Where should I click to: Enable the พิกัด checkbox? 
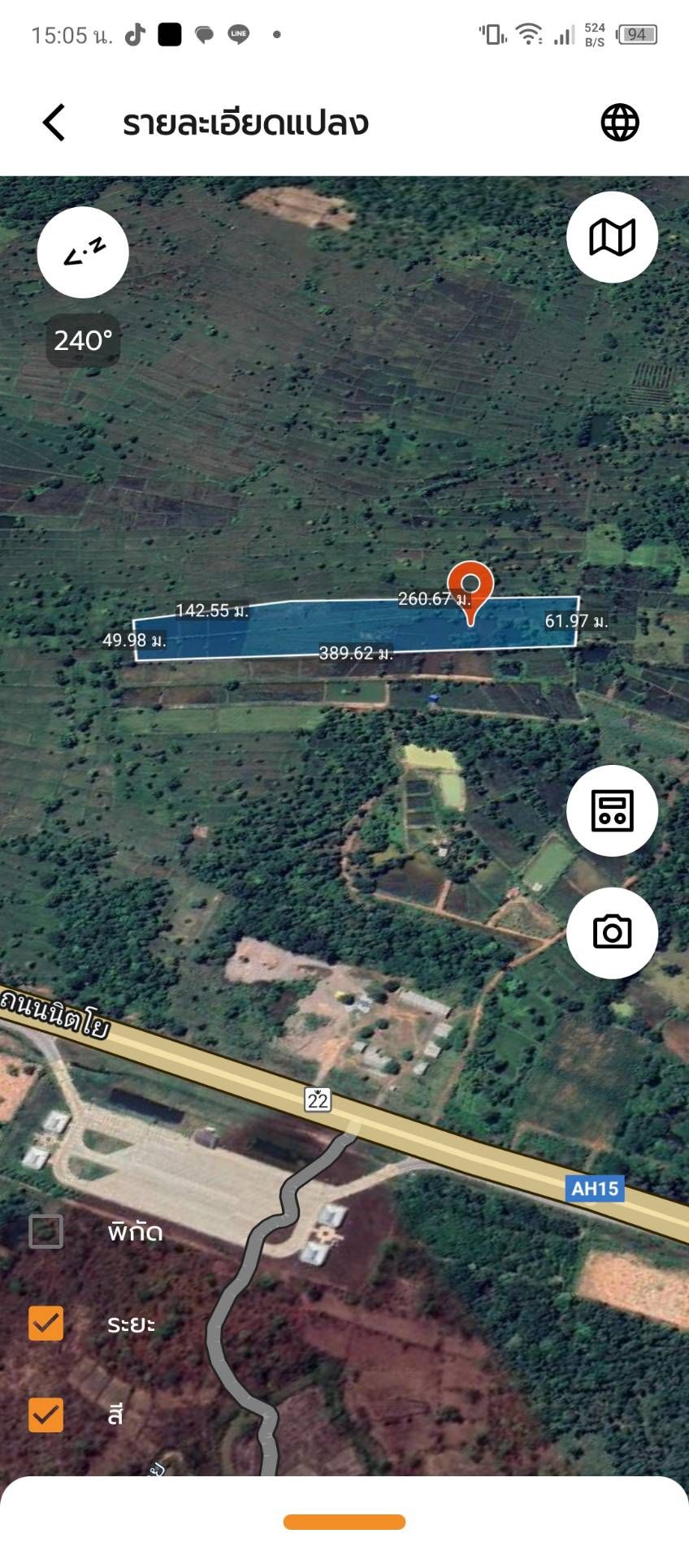[45, 1232]
